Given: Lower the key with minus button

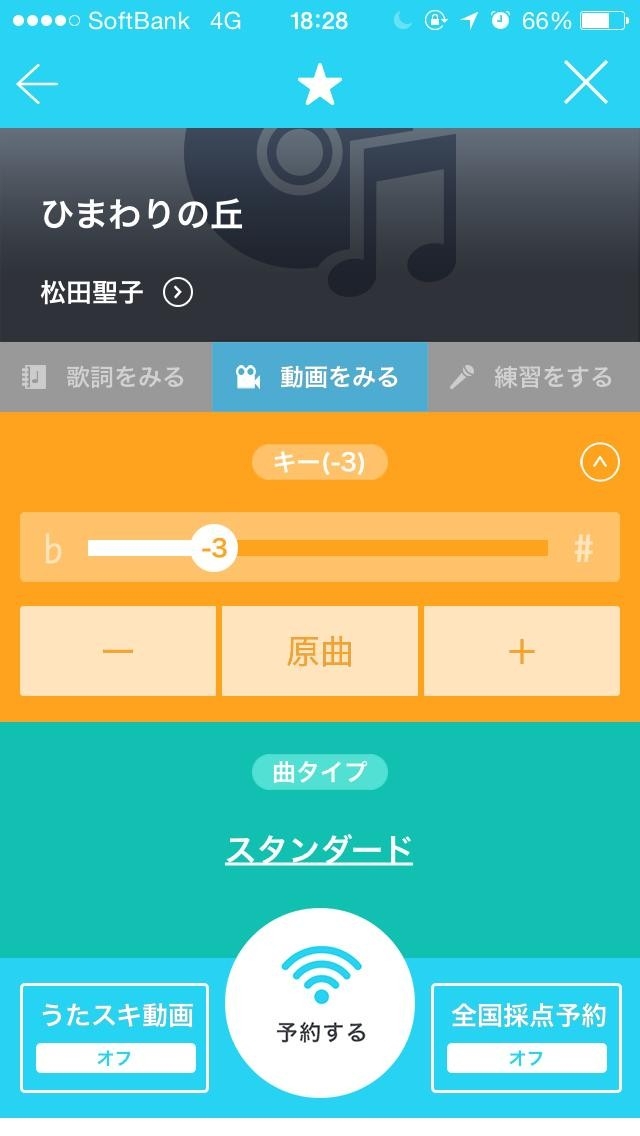Looking at the screenshot, I should (x=118, y=651).
